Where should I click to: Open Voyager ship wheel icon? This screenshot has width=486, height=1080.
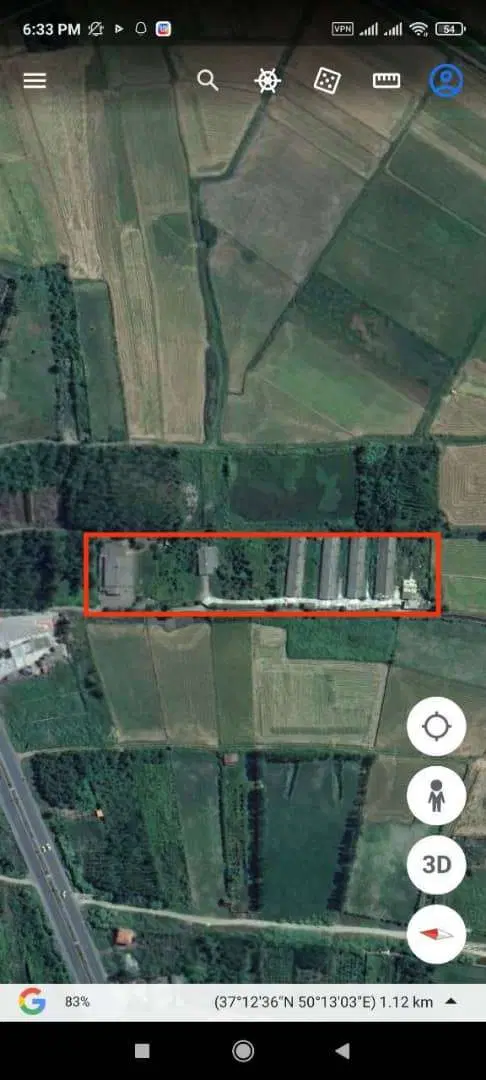coord(268,81)
